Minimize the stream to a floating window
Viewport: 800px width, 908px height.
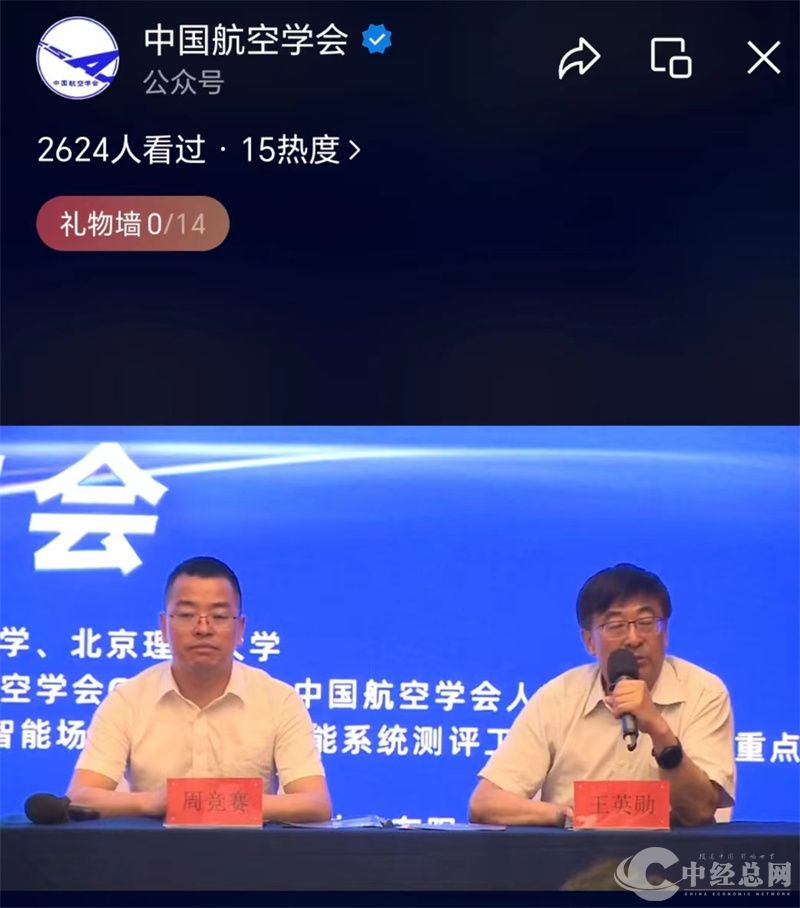pos(671,58)
